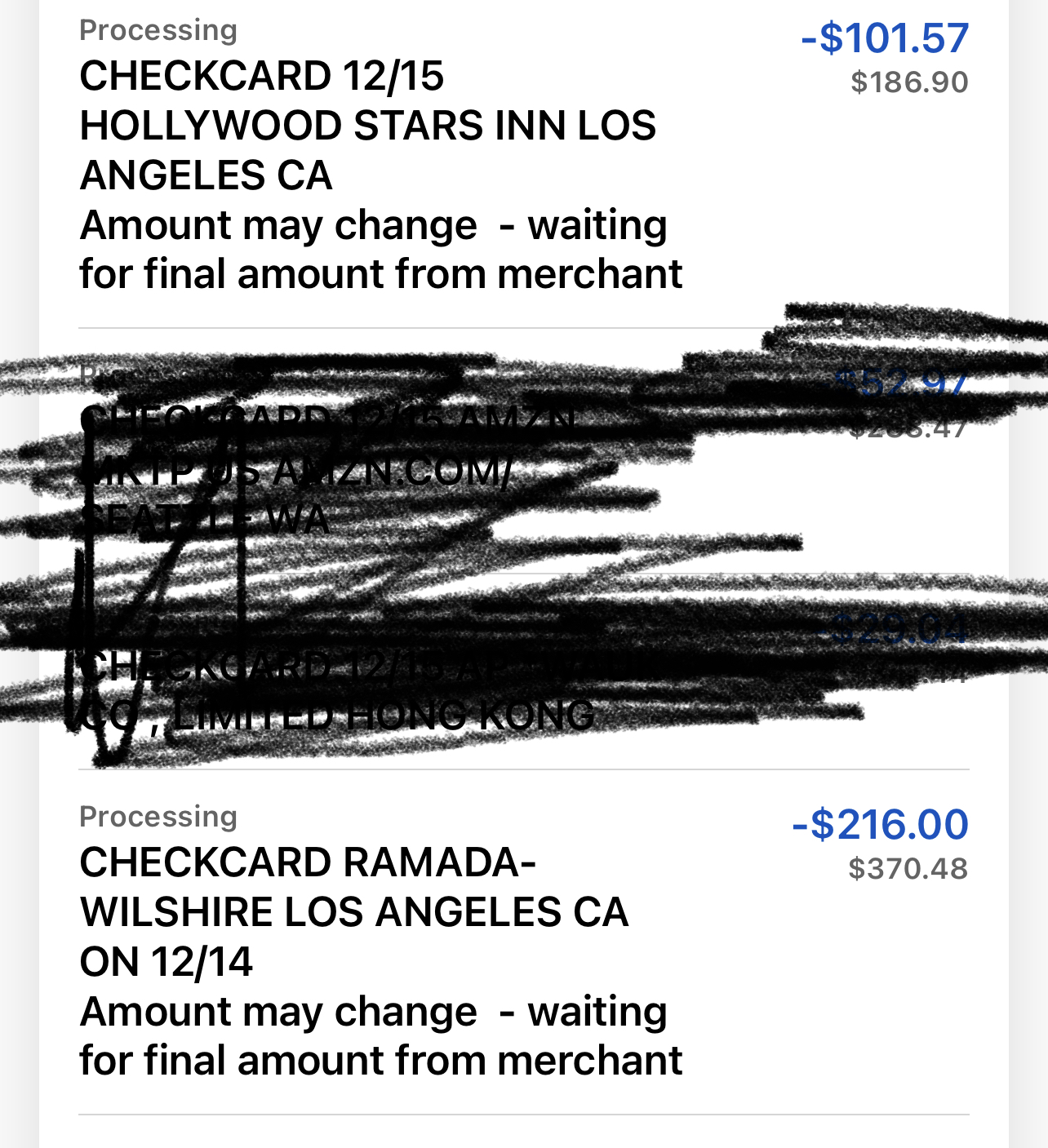Tap the -$101.57 pending amount
1048x1148 pixels.
click(884, 36)
